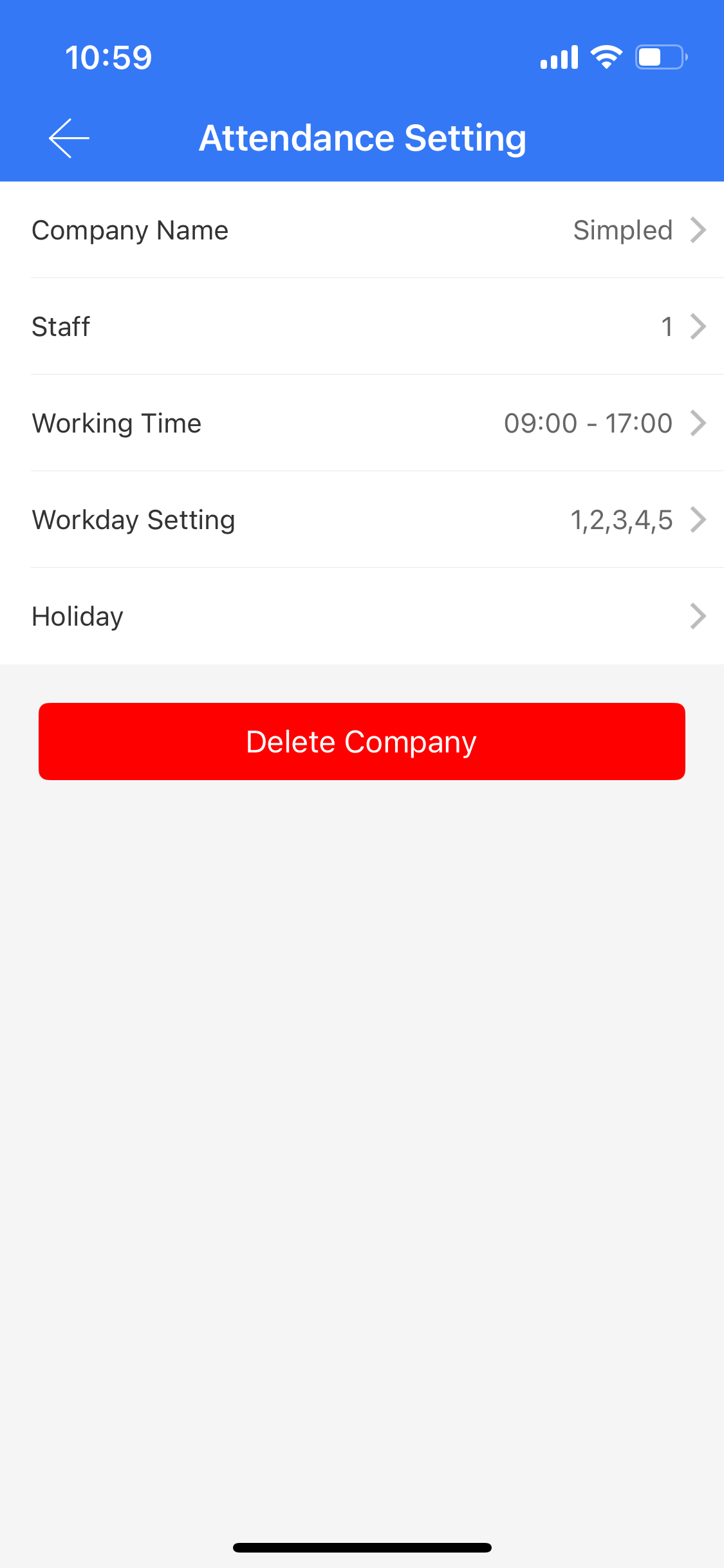This screenshot has height=1568, width=724.
Task: Open the Workday Setting row
Action: [362, 519]
